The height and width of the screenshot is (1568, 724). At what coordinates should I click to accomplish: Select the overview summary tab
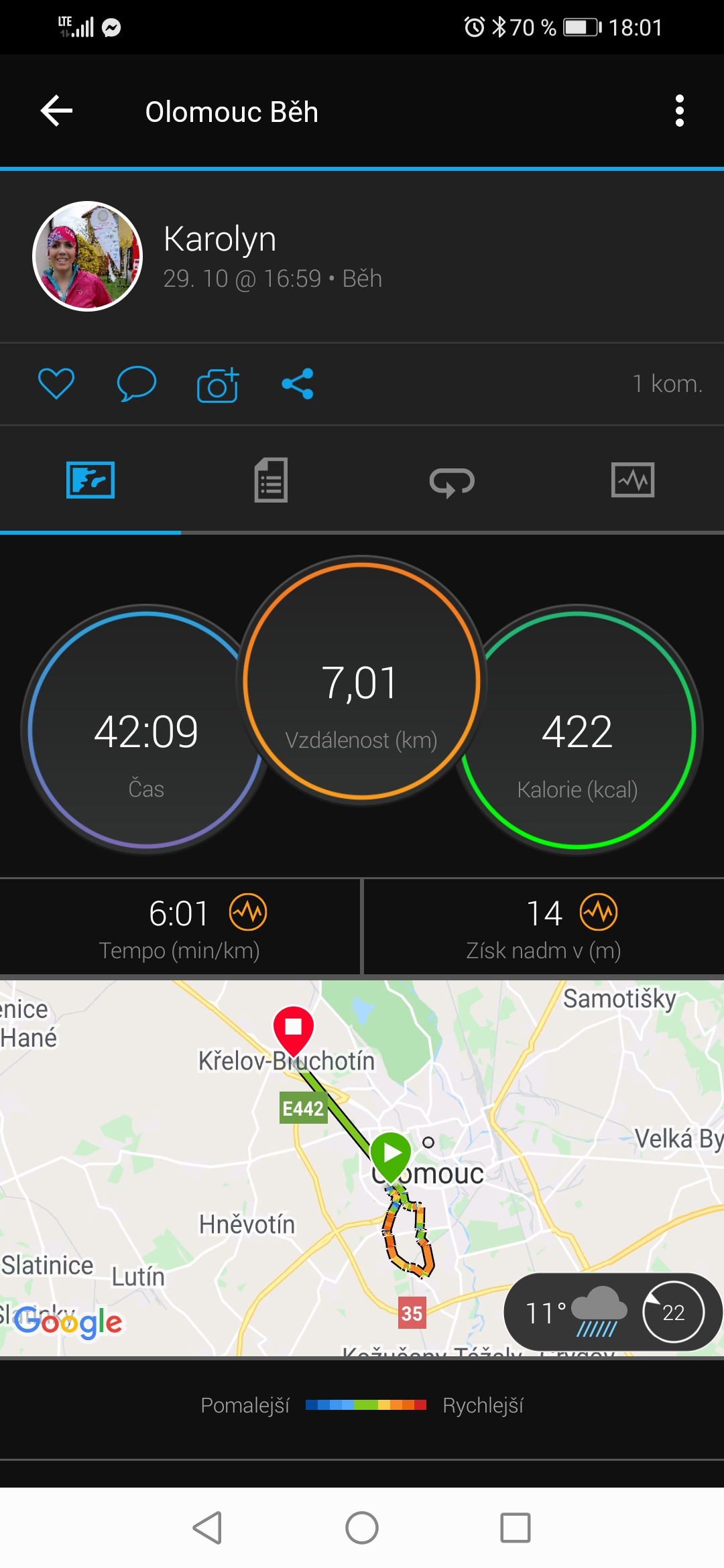[x=90, y=480]
